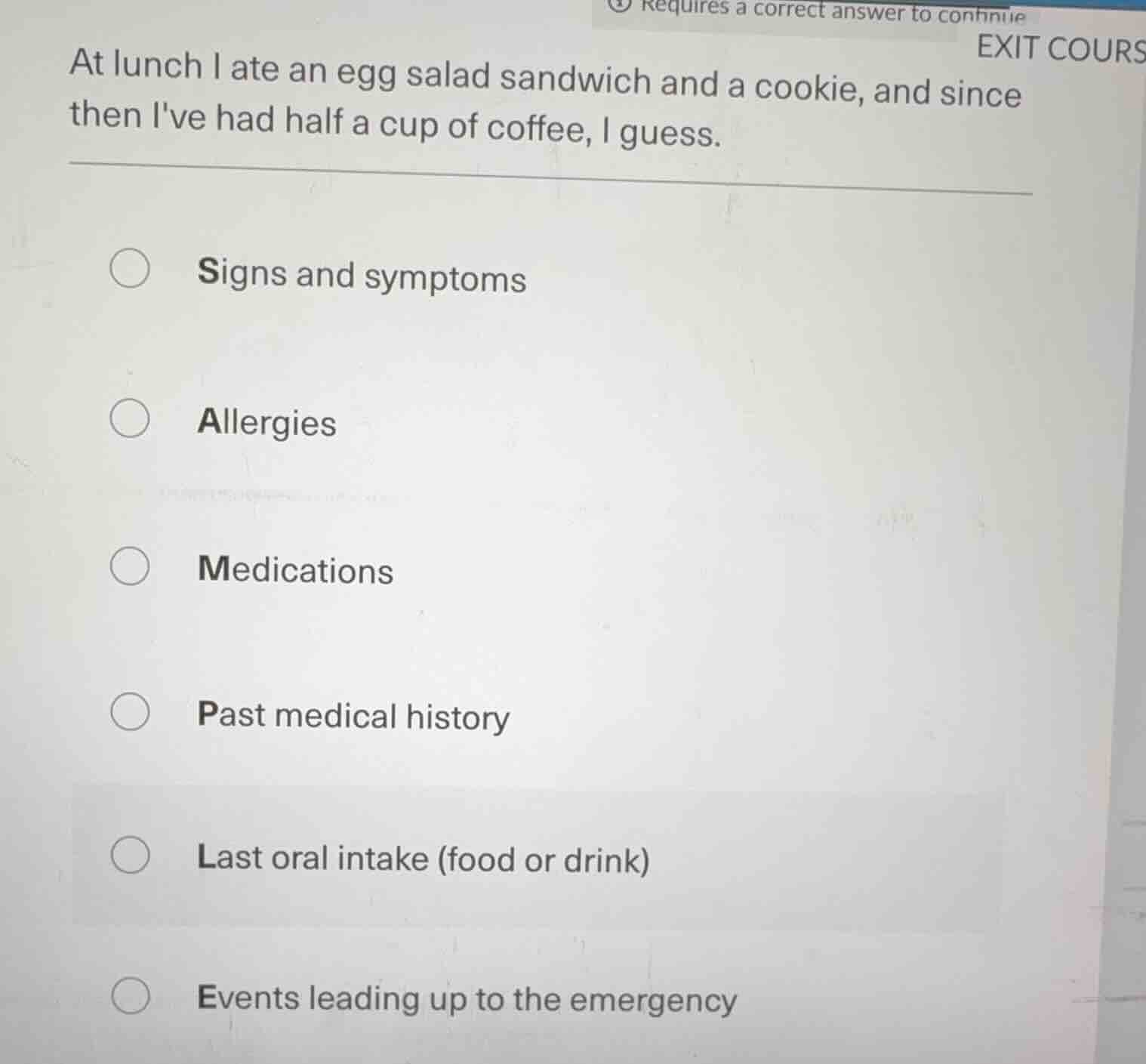Select Events leading up to the emergency
The height and width of the screenshot is (1064, 1146).
coord(130,997)
